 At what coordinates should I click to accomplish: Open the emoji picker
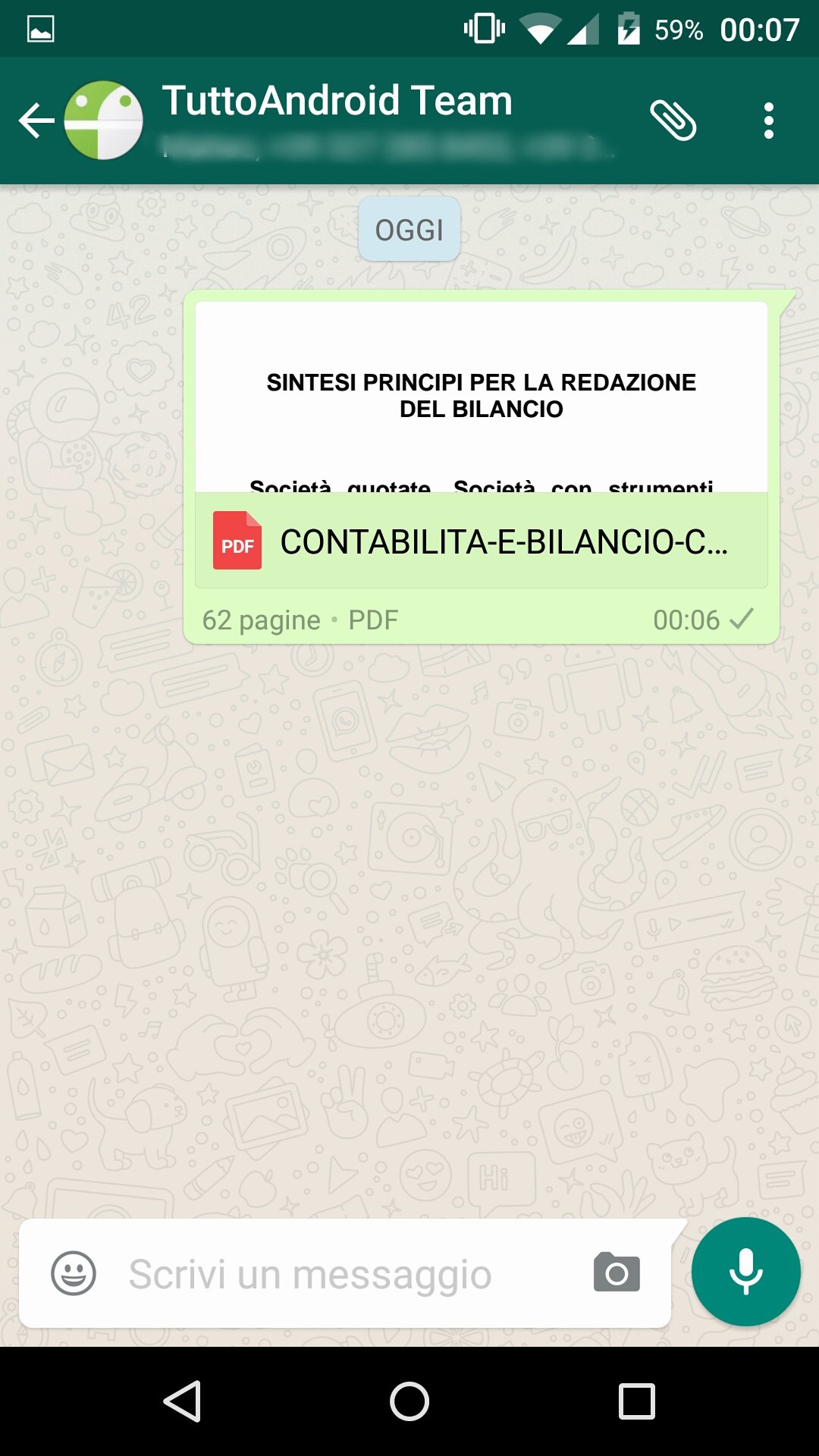point(74,1273)
